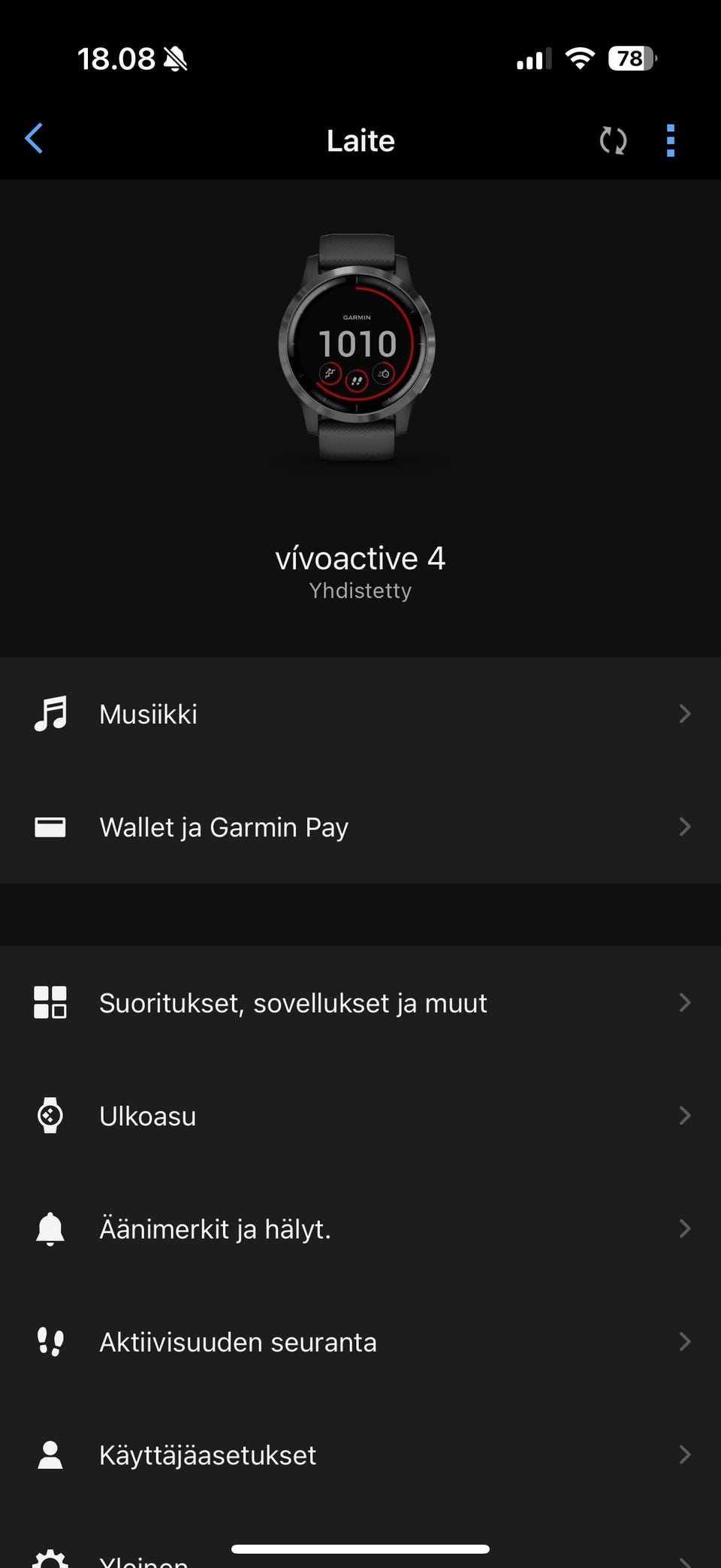The image size is (721, 1568).
Task: Open Käyttäjäasetukset
Action: click(x=360, y=1455)
